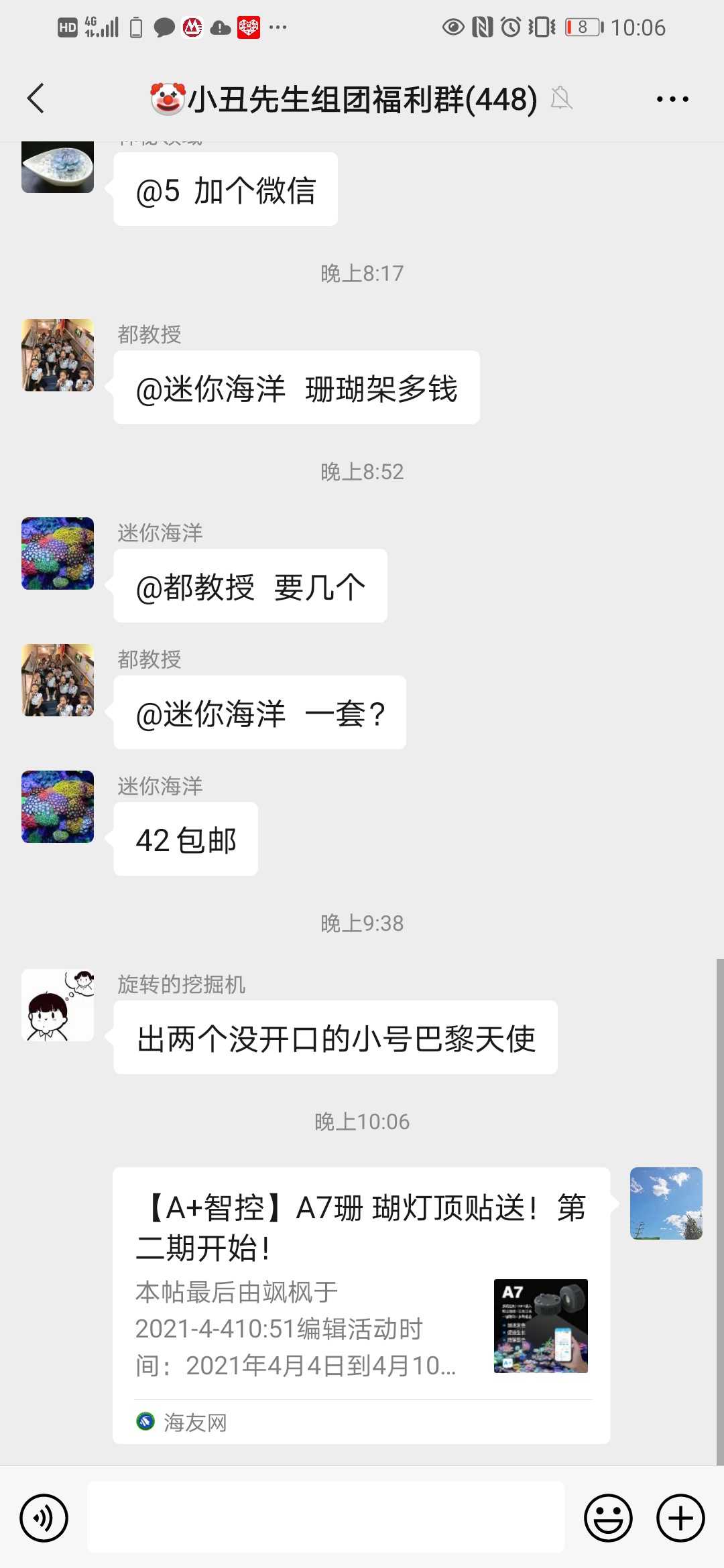
Task: Open 都教授's avatar beside 珊瑚架多钱
Action: click(58, 354)
